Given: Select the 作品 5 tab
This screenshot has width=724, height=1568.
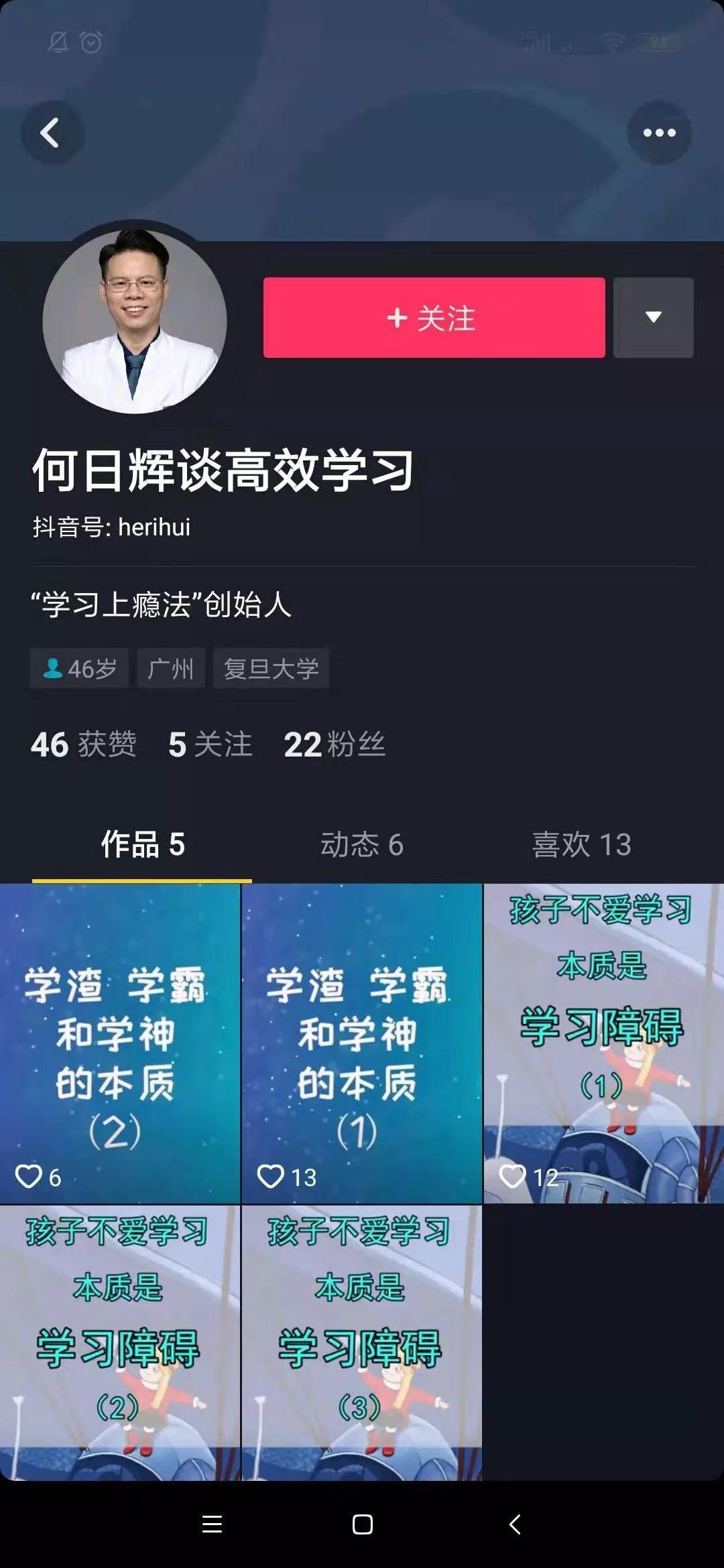Looking at the screenshot, I should 142,844.
